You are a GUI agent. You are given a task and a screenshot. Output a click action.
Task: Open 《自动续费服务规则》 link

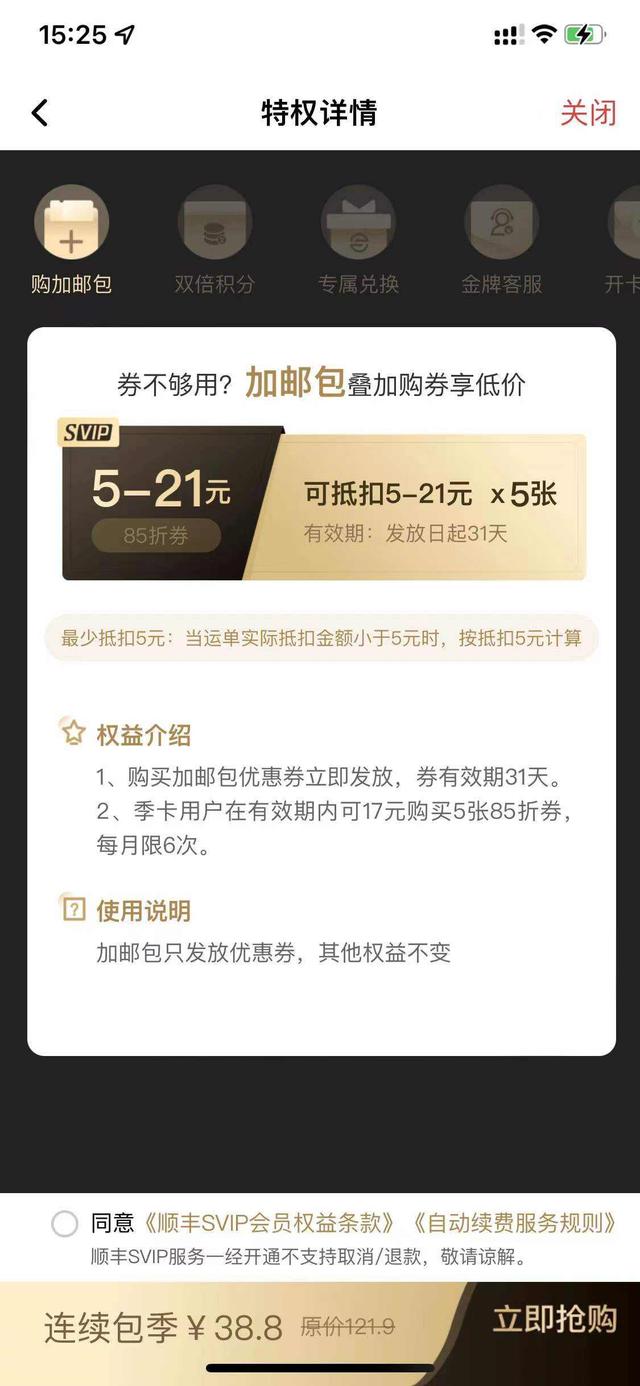(x=514, y=1223)
